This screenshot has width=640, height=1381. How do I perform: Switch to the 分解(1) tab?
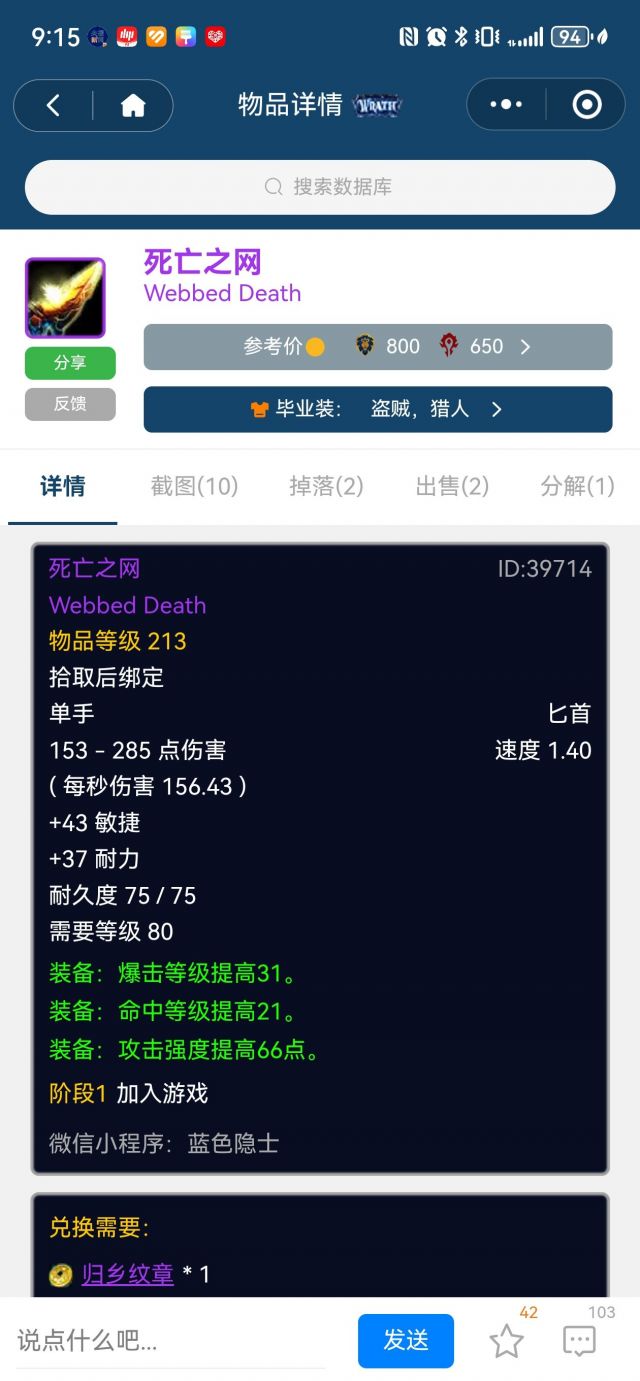[x=577, y=487]
